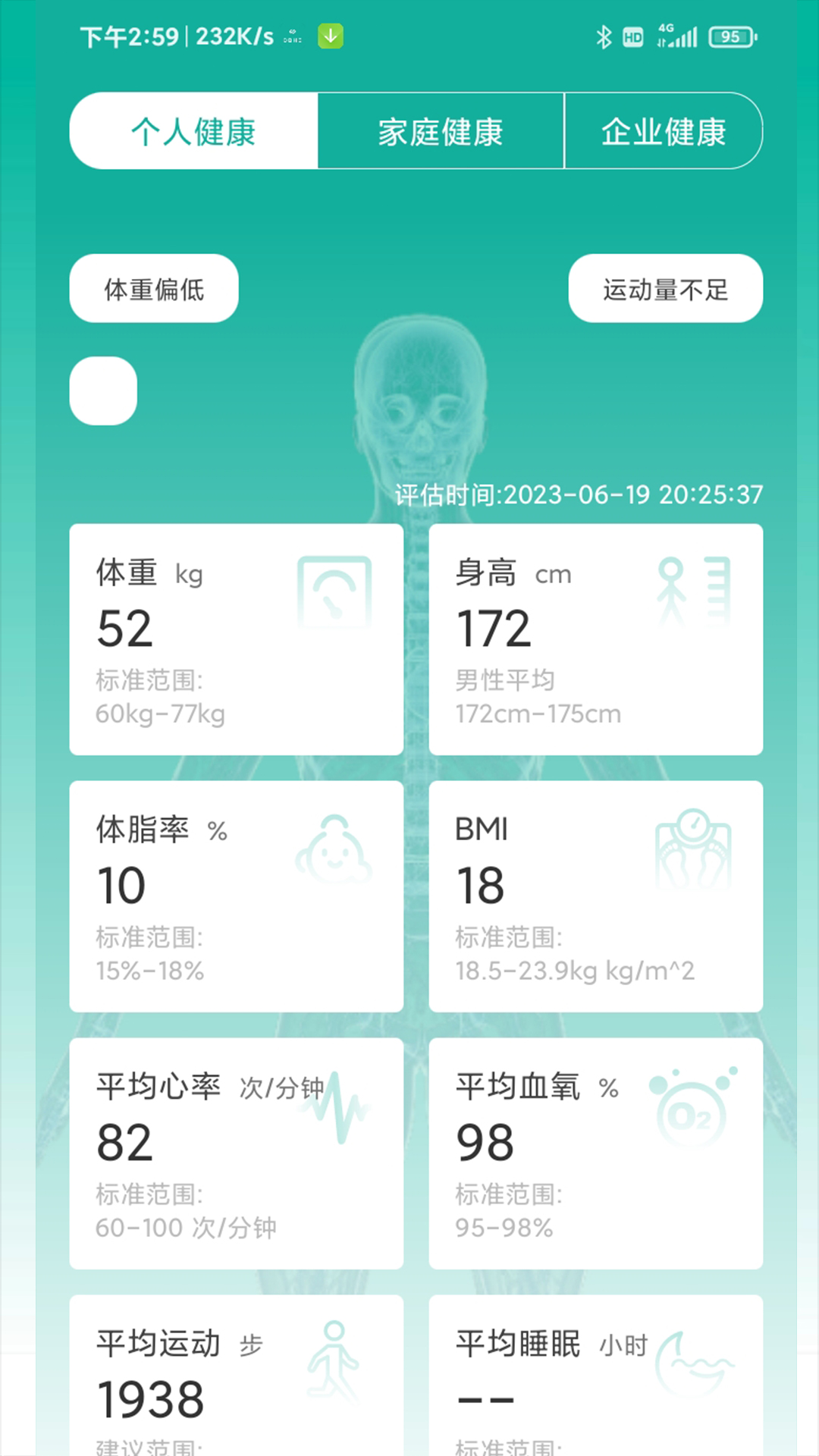Image resolution: width=819 pixels, height=1456 pixels.
Task: Tap the white square placeholder below 体重偏低
Action: [104, 390]
